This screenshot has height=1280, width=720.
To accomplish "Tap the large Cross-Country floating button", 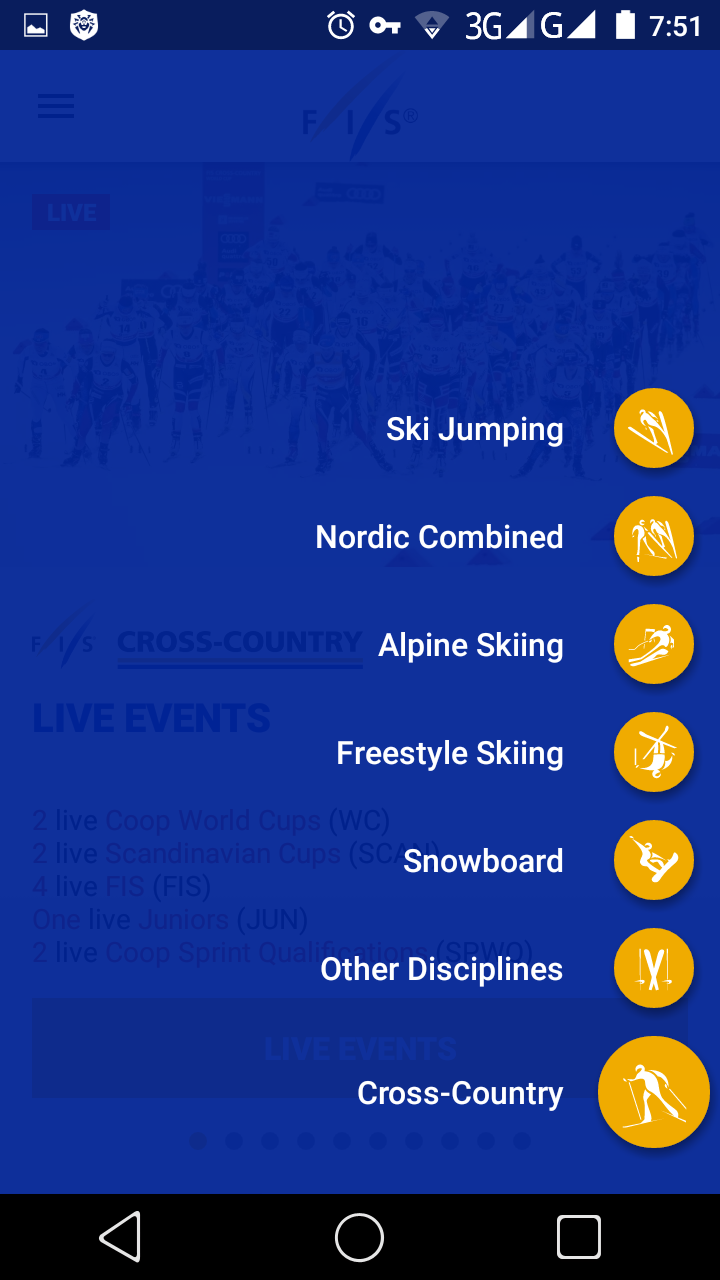I will point(653,1092).
